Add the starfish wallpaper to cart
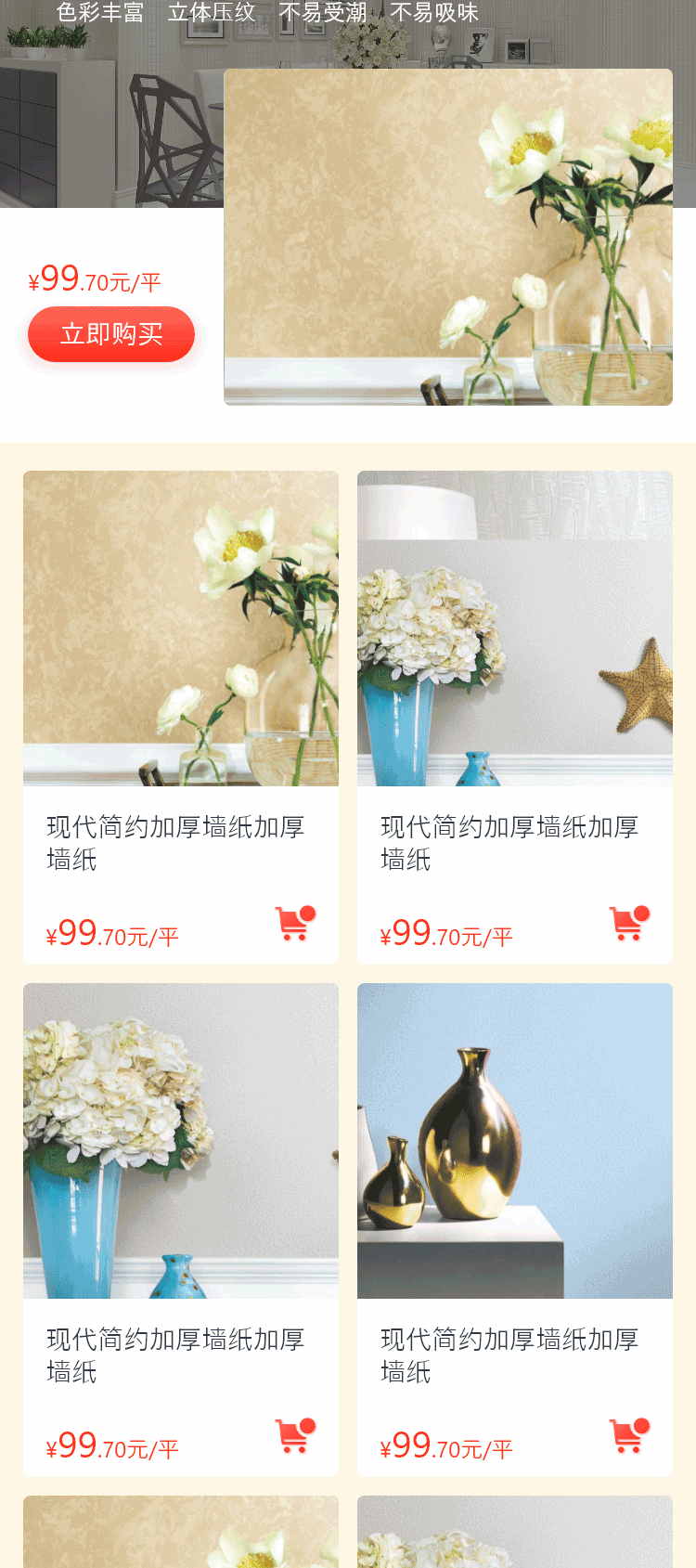This screenshot has height=1568, width=696. click(629, 924)
